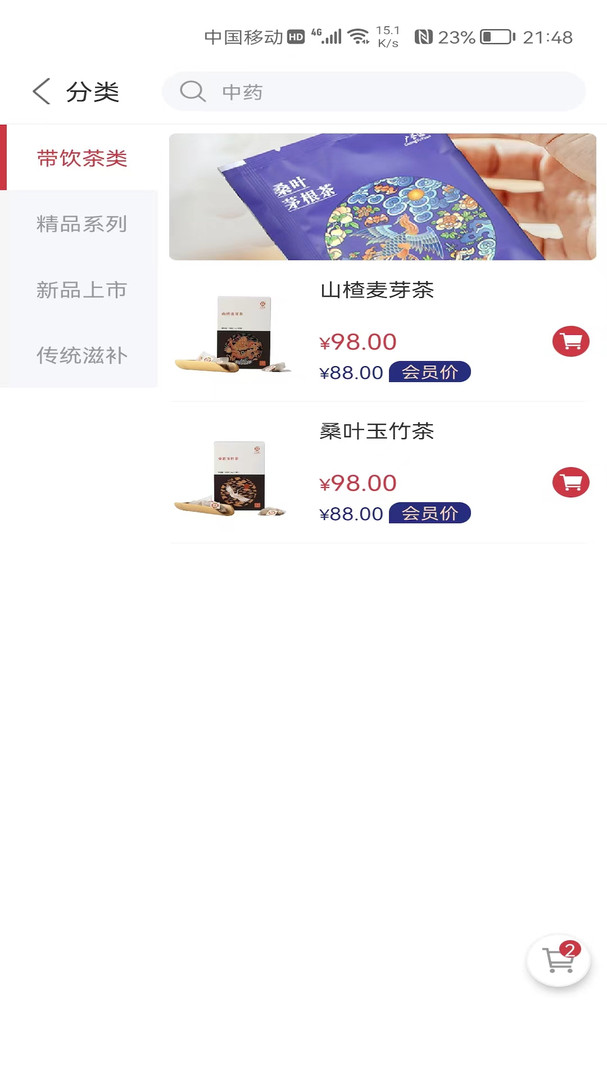
Task: View the 桑叶玉竹茶 product details
Action: 376,432
